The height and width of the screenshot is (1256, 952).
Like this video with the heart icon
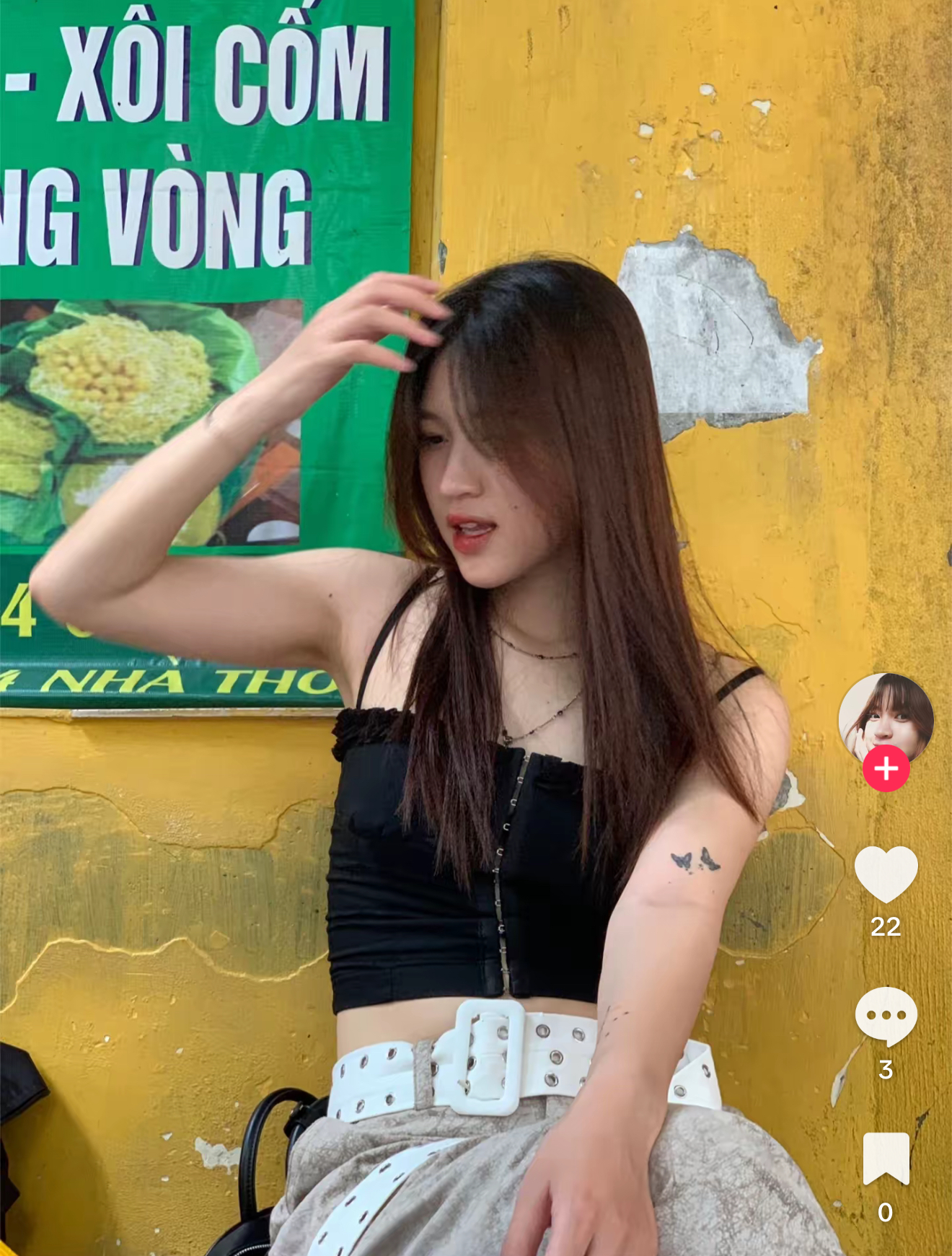click(x=886, y=873)
